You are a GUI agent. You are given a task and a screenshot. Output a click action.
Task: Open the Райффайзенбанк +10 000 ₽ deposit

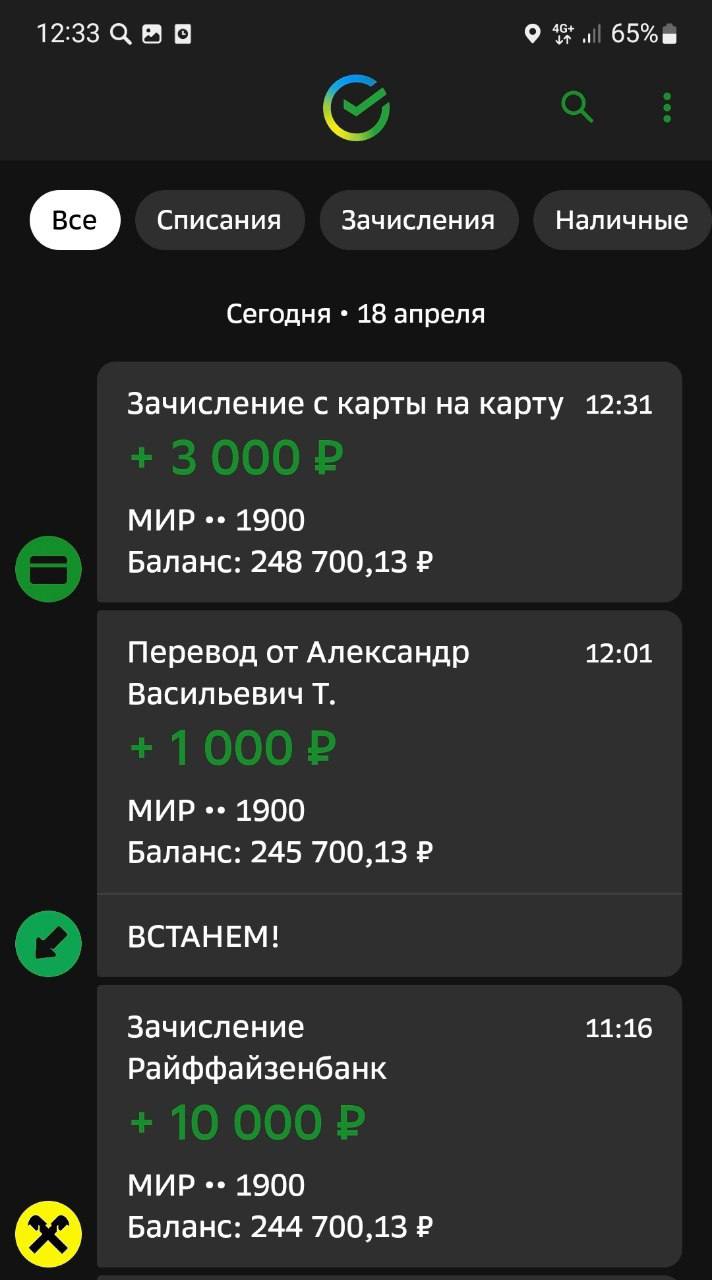(389, 1125)
